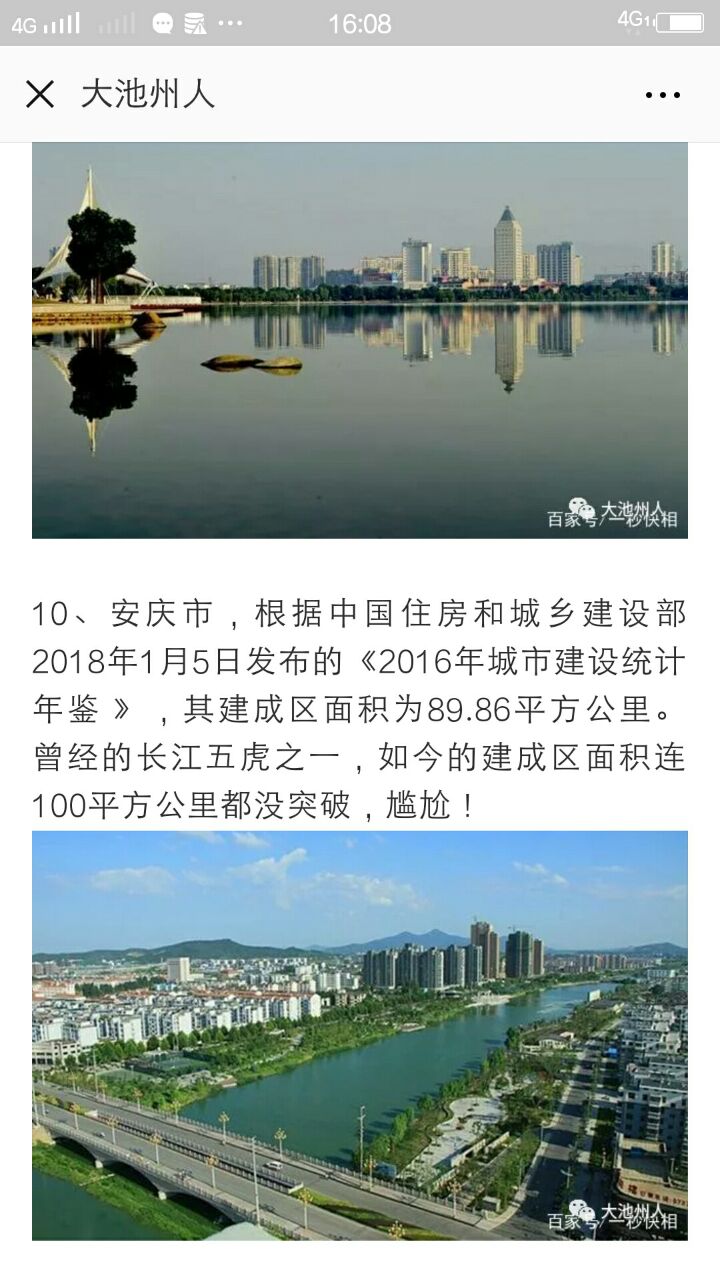720x1280 pixels.
Task: Open the three-dot overflow menu
Action: click(x=662, y=95)
